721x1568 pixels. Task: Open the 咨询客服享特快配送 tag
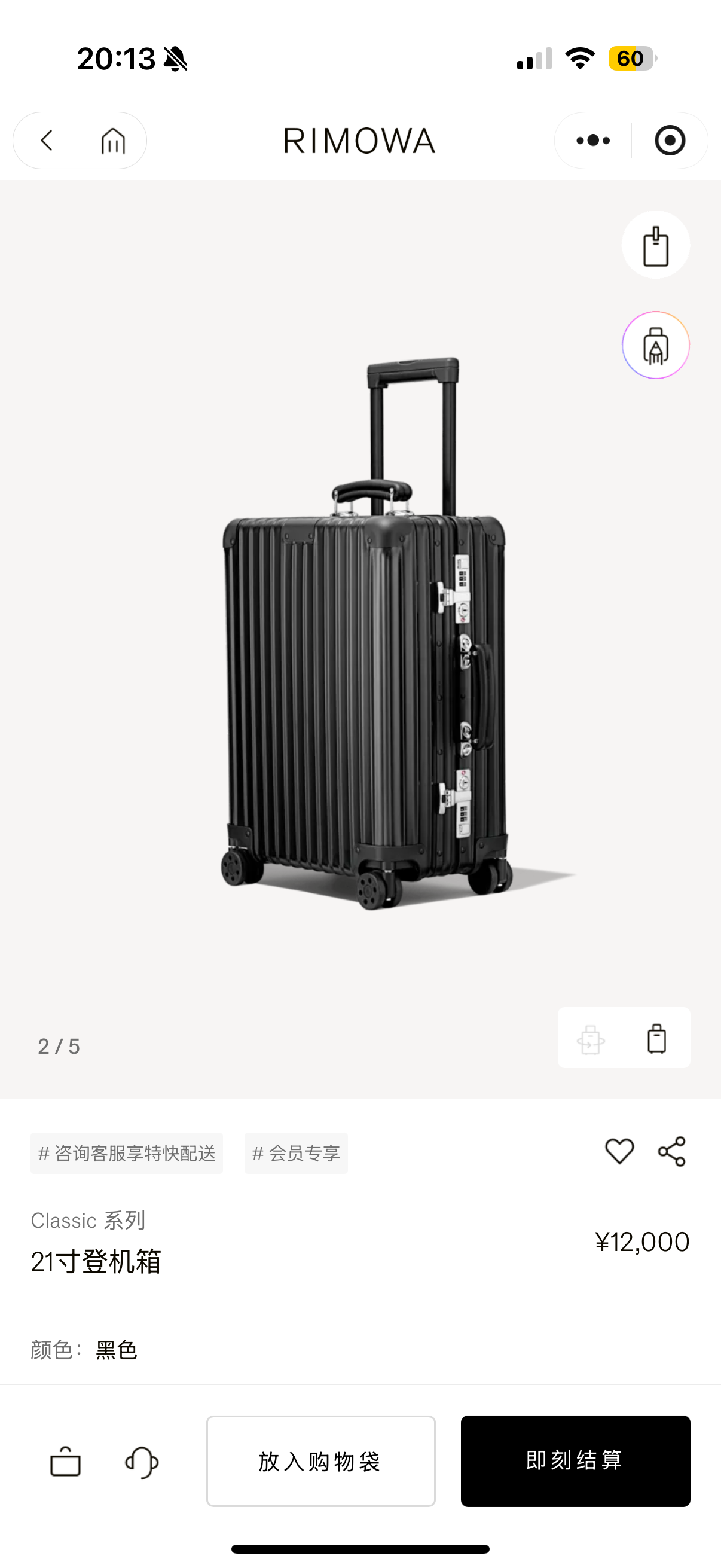point(127,1153)
